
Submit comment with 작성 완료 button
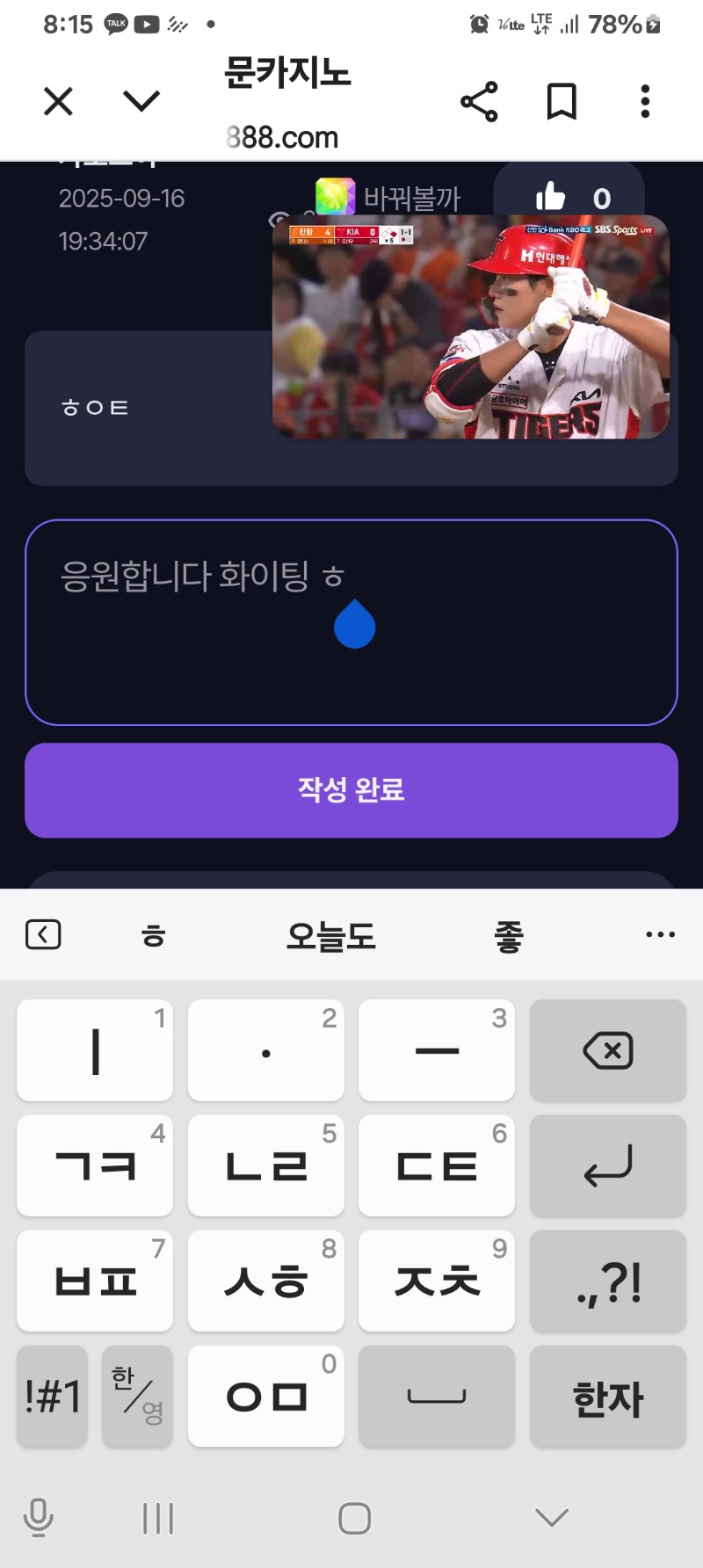pos(351,790)
